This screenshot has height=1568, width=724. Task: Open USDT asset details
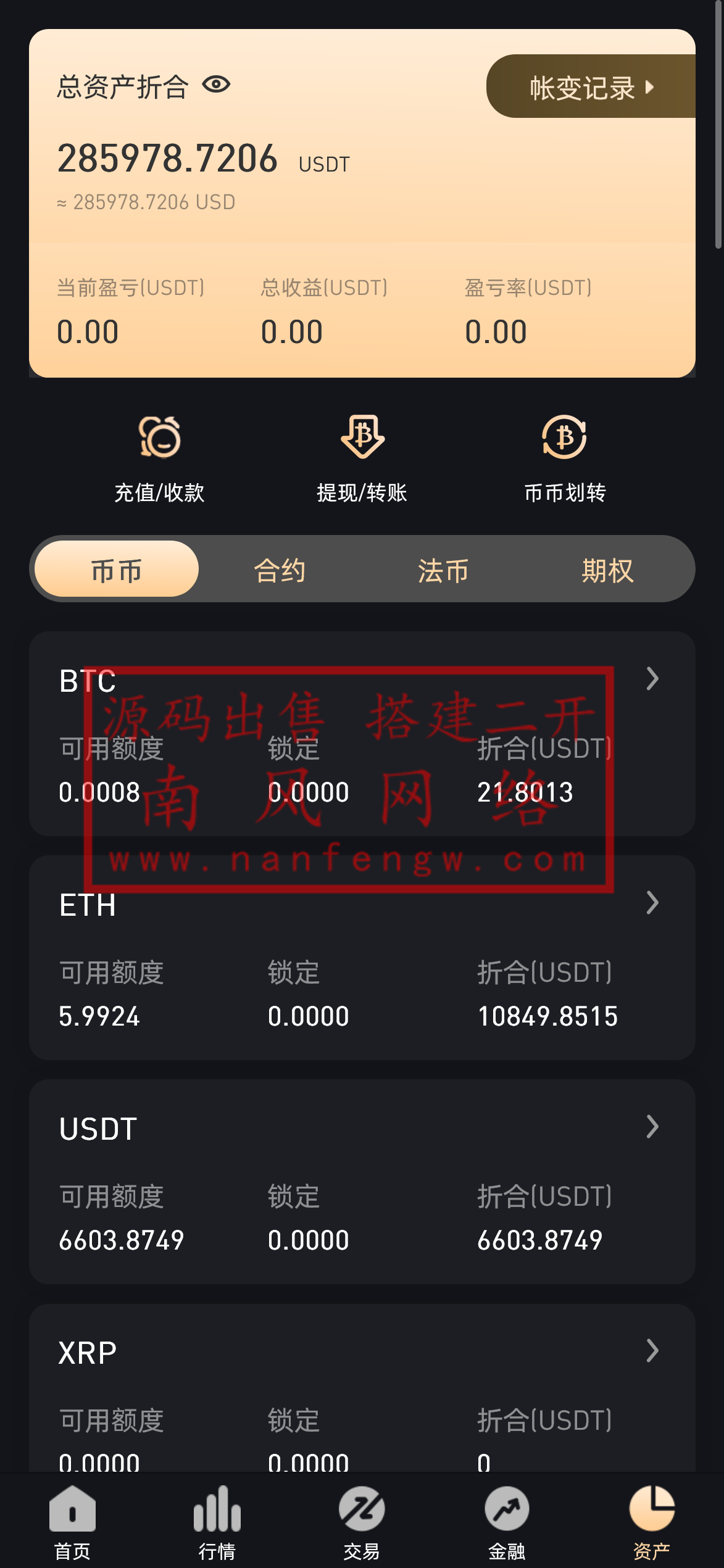(652, 1127)
